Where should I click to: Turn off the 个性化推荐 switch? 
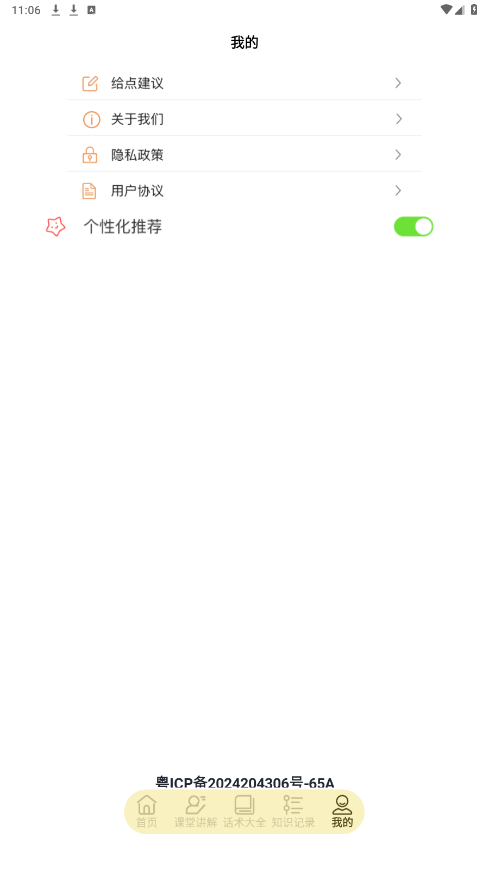[x=413, y=227]
